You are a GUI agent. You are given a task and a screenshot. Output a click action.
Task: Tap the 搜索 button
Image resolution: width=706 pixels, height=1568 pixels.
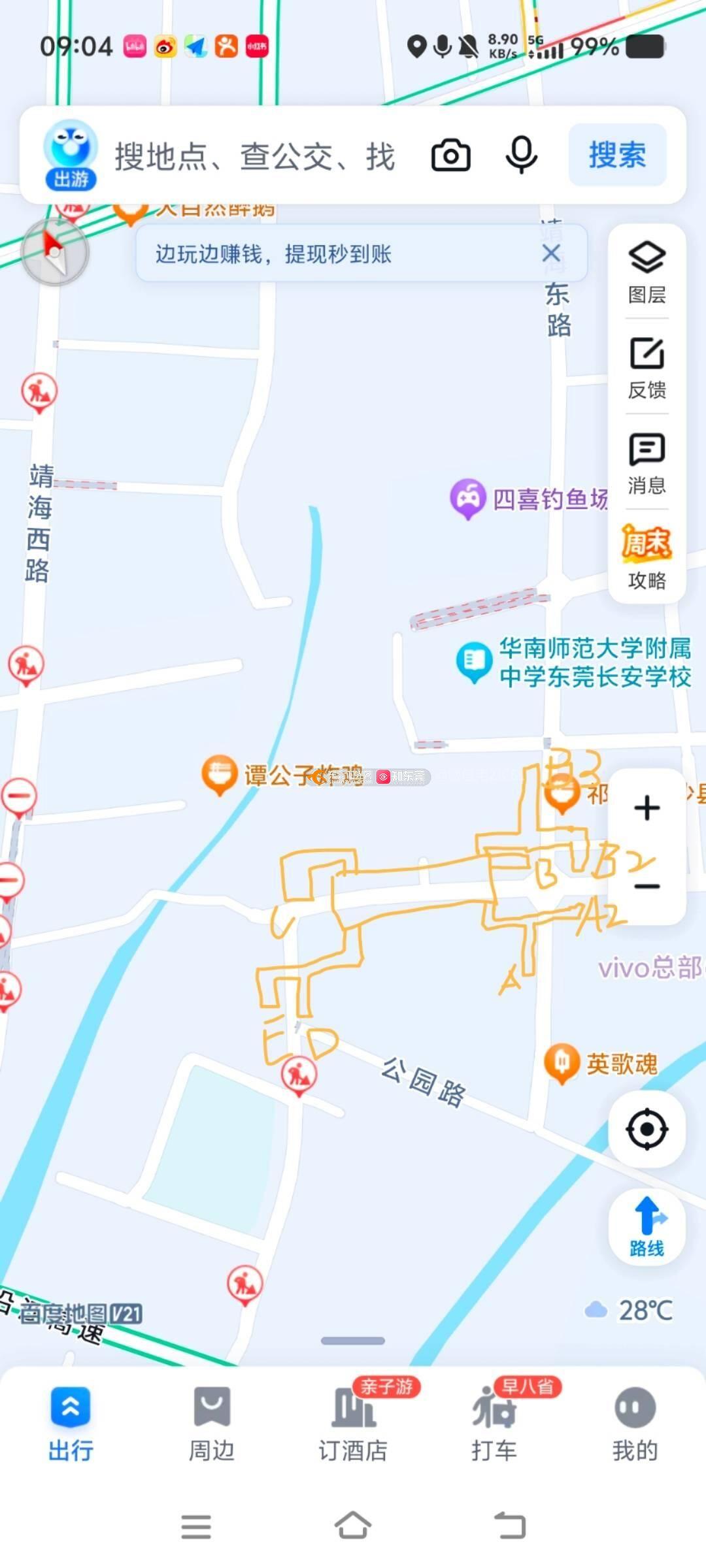(617, 155)
